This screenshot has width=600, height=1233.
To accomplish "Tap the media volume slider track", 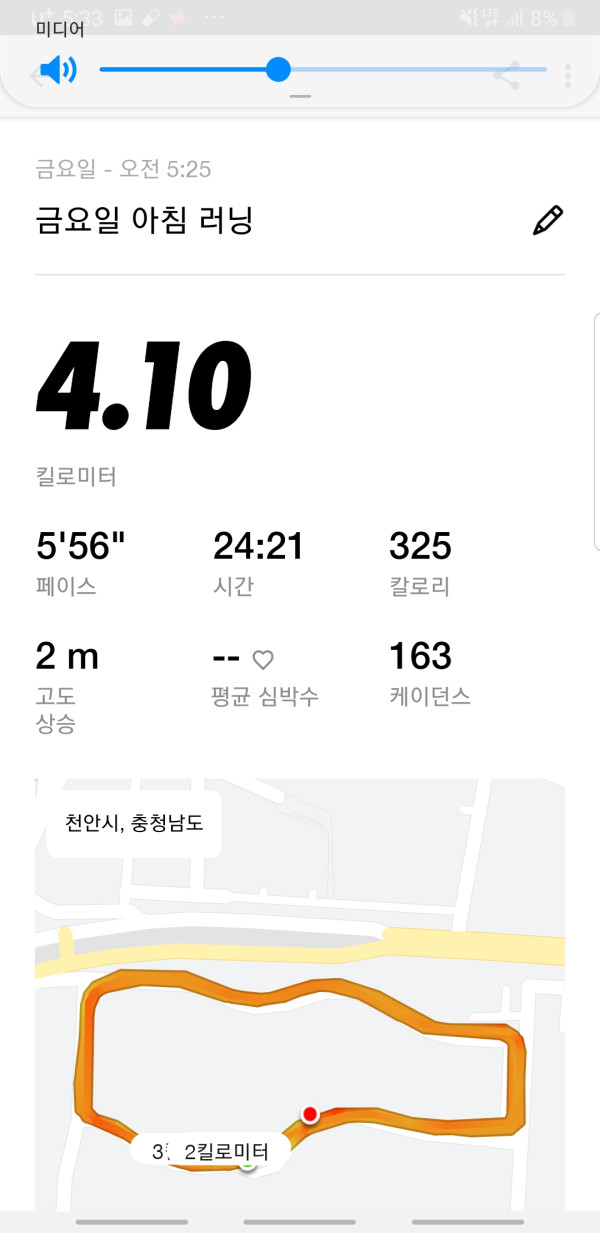I will [x=323, y=70].
